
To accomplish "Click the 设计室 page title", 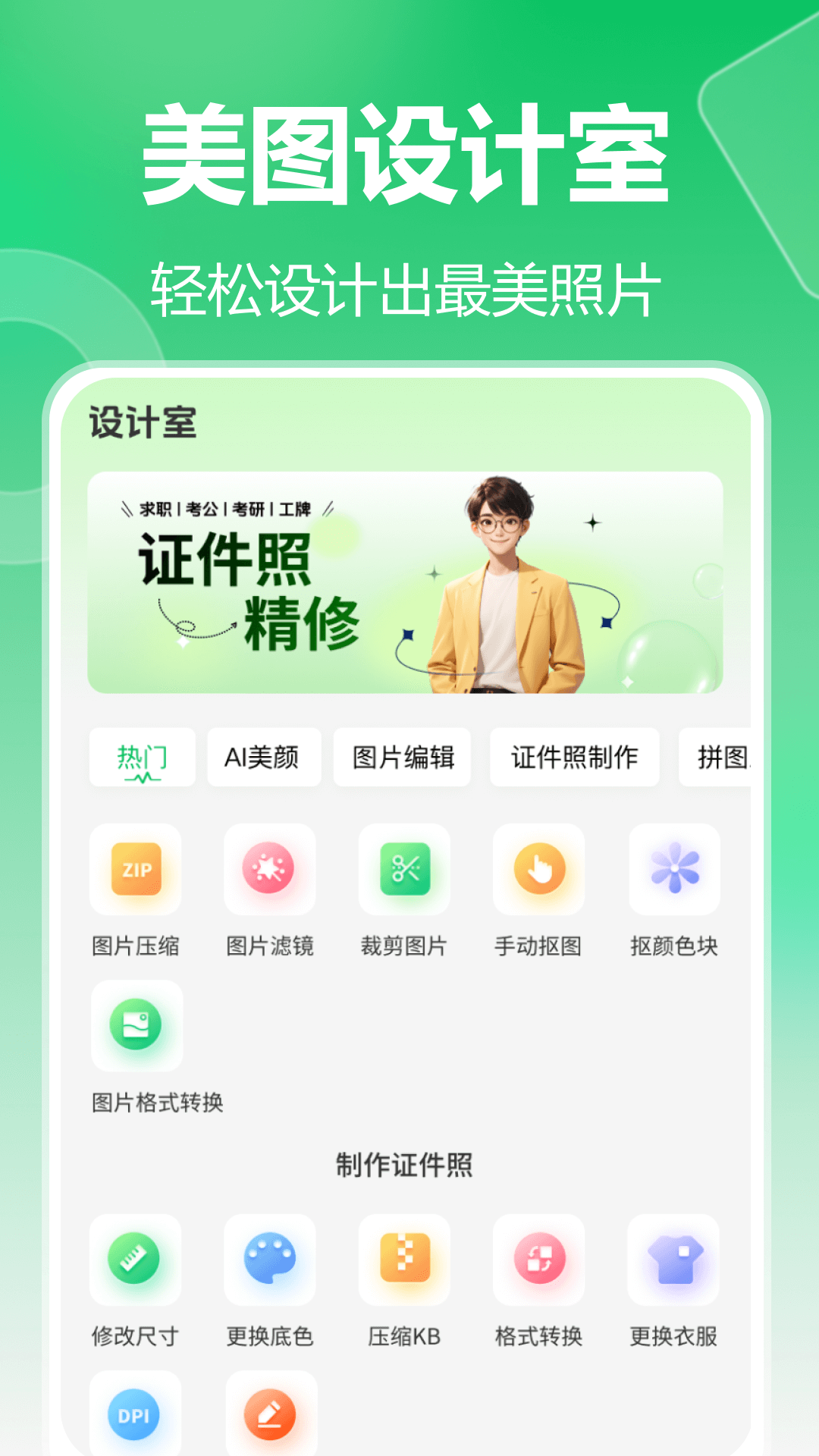I will click(141, 422).
